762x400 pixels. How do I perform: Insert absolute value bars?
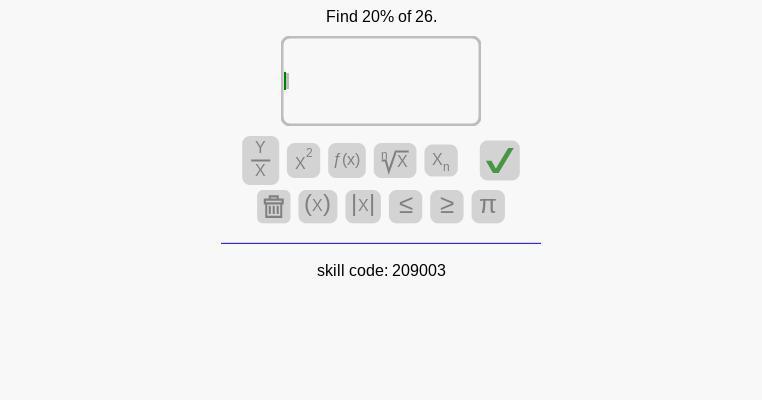point(363,206)
